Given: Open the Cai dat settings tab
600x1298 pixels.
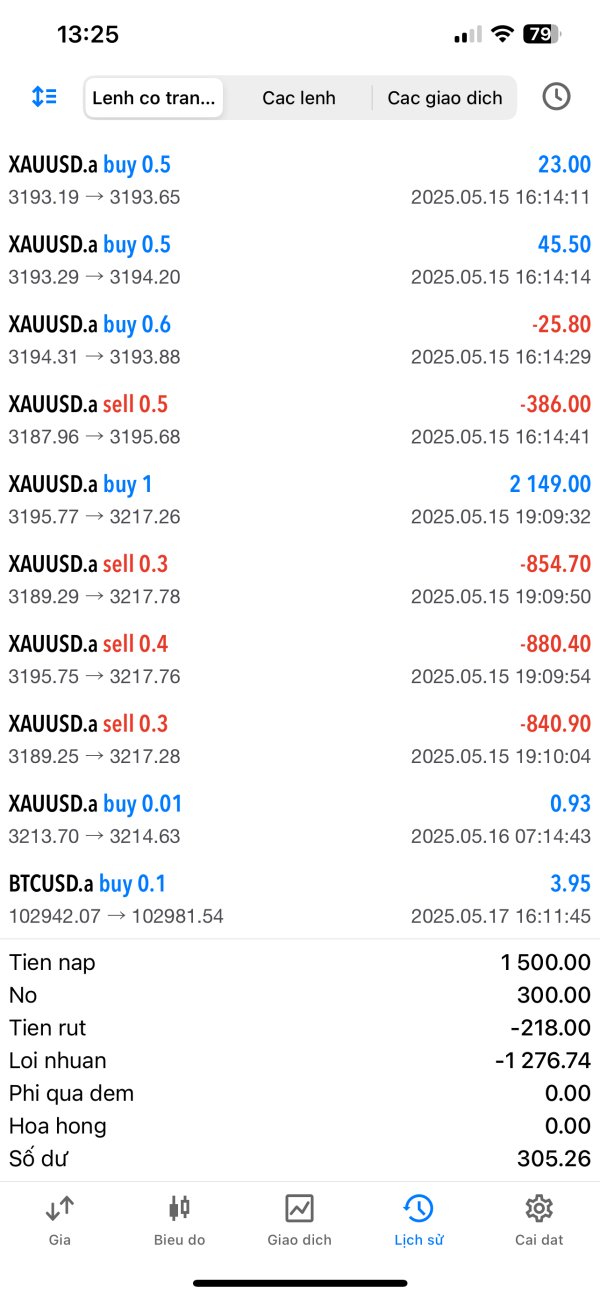Looking at the screenshot, I should [539, 1220].
